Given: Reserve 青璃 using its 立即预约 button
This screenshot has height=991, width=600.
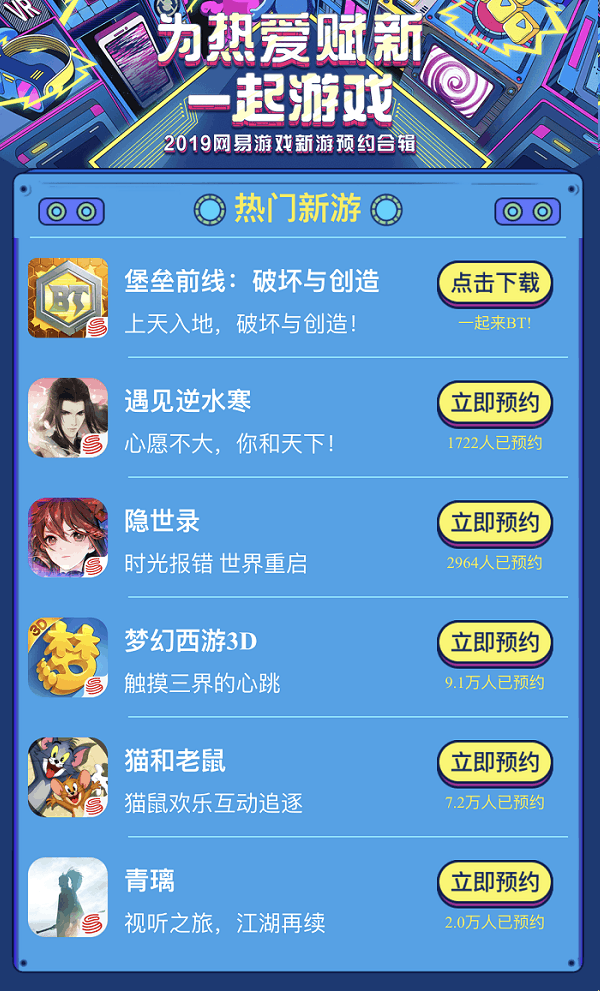Looking at the screenshot, I should pos(495,883).
